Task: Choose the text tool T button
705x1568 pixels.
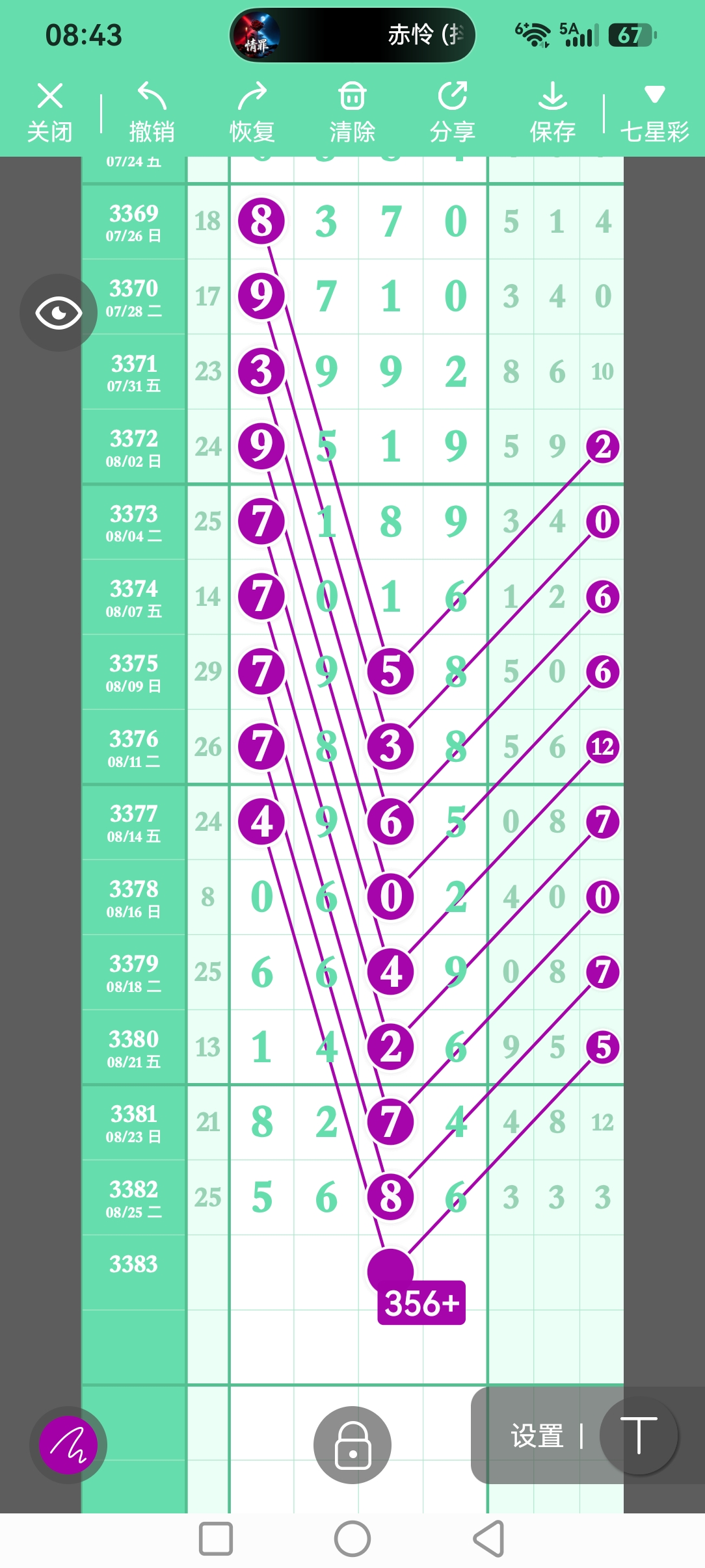Action: coord(639,1435)
